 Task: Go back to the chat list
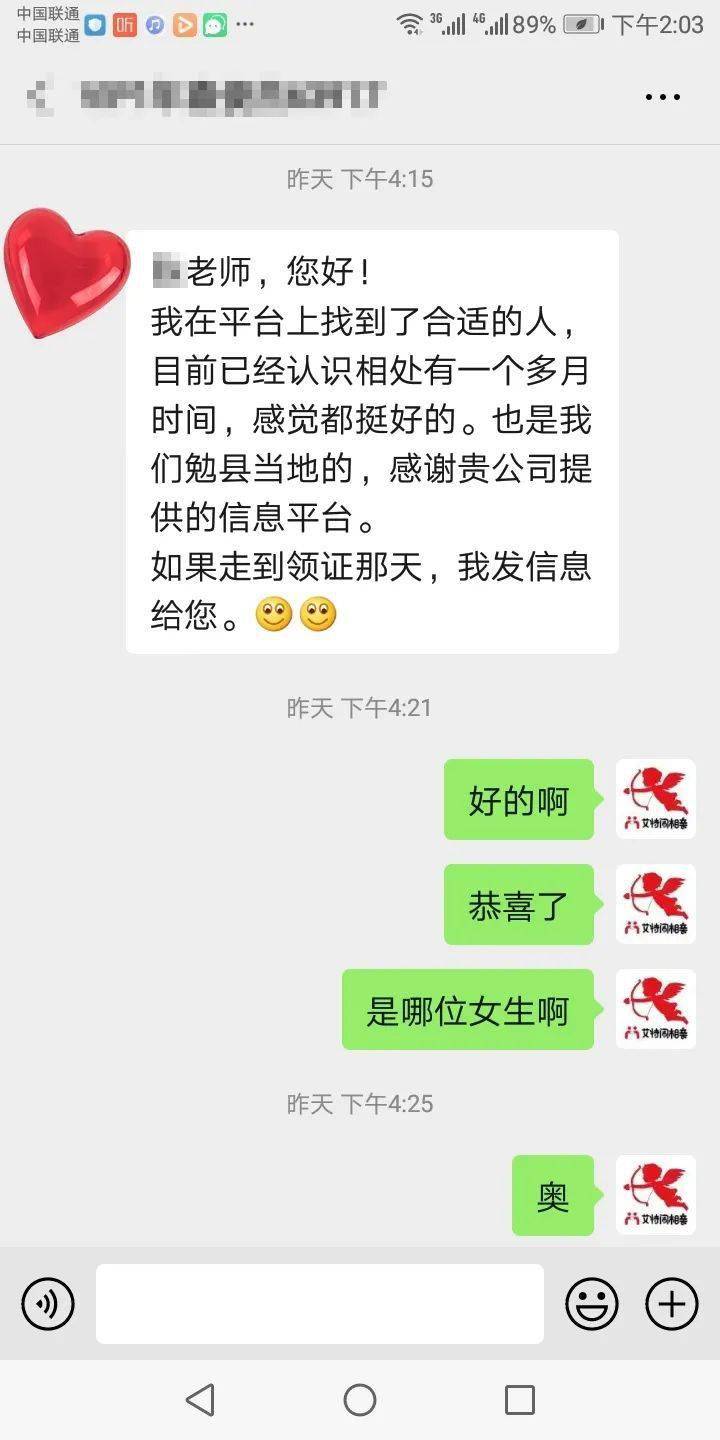click(x=38, y=97)
